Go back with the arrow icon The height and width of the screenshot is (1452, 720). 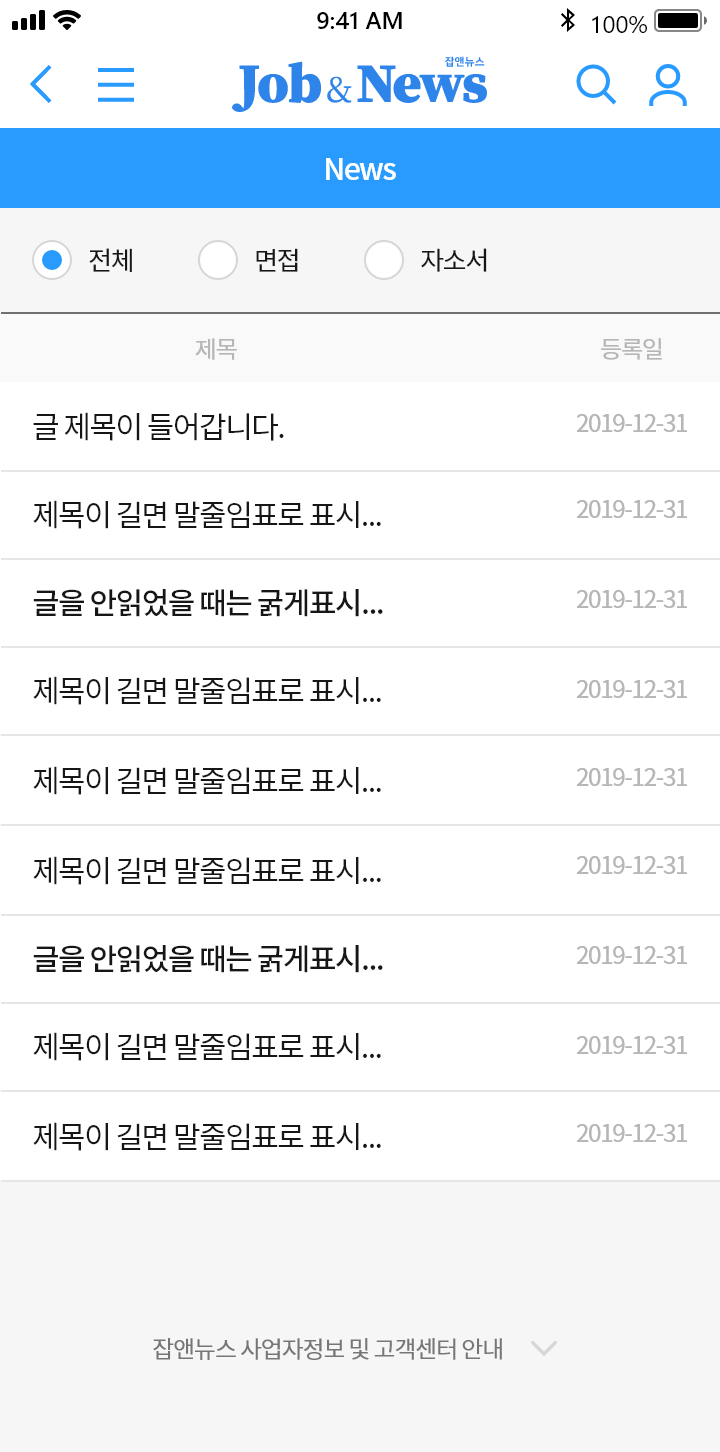tap(41, 85)
